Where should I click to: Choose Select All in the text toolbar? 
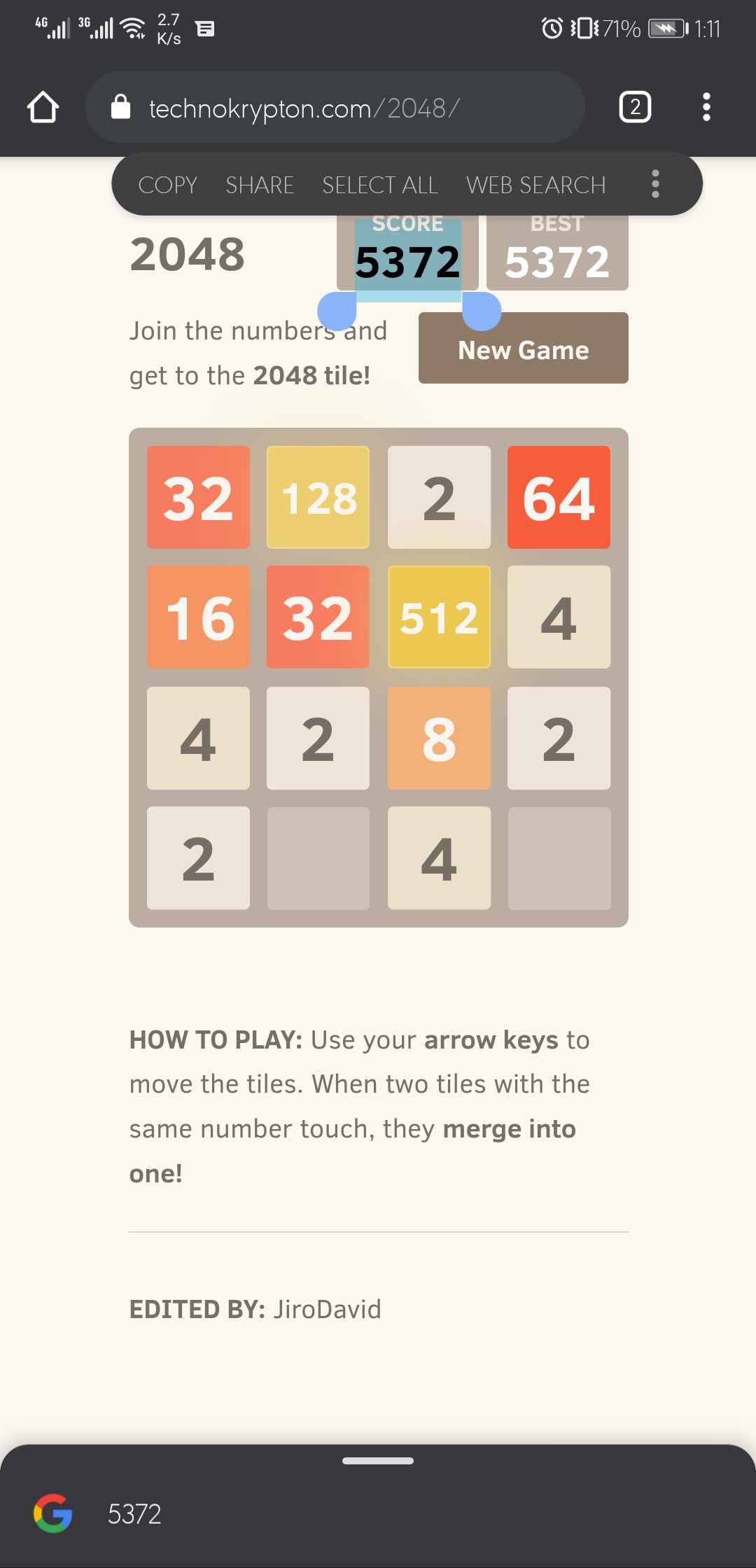(x=380, y=185)
